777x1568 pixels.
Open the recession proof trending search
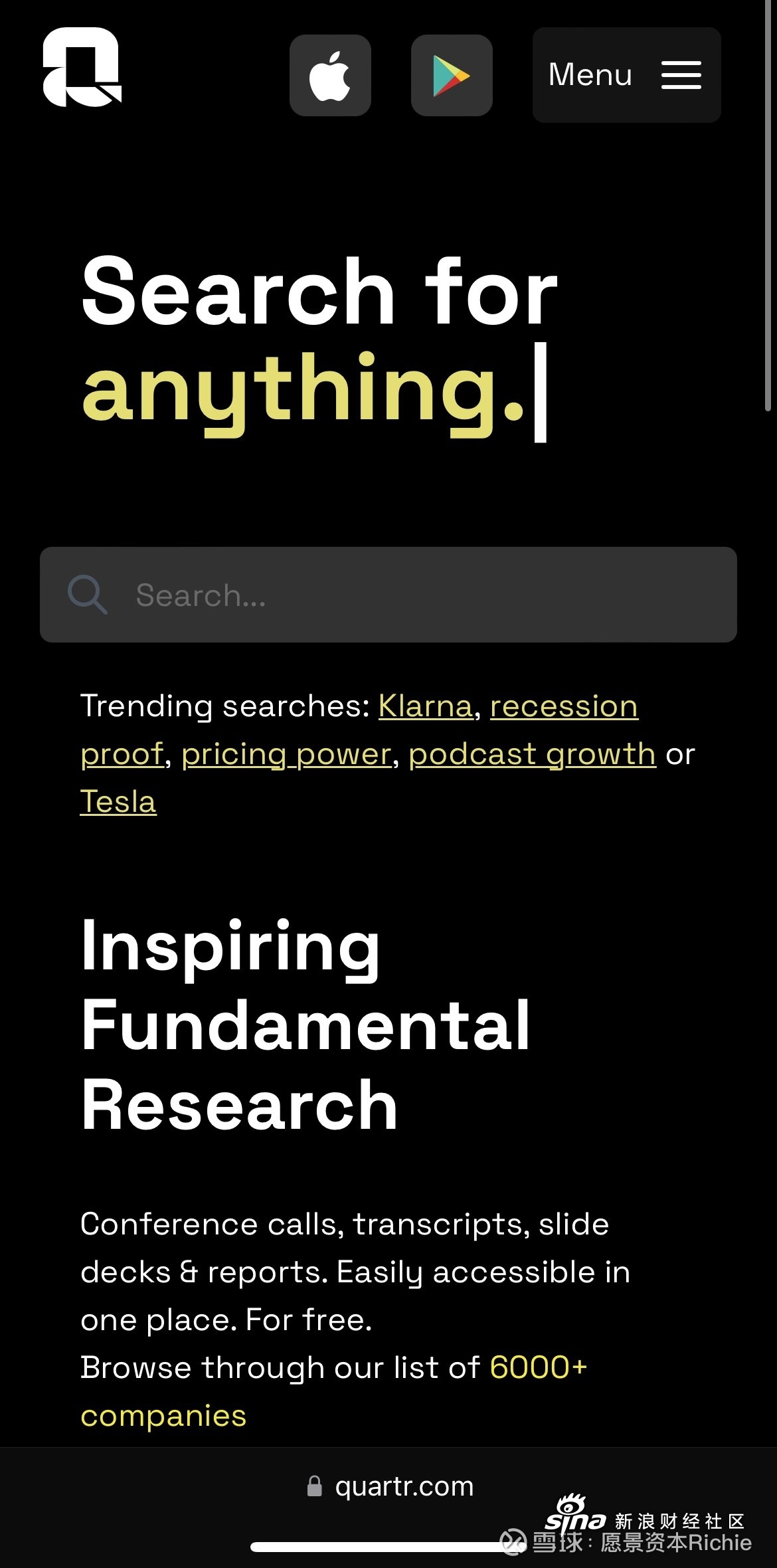(x=564, y=706)
